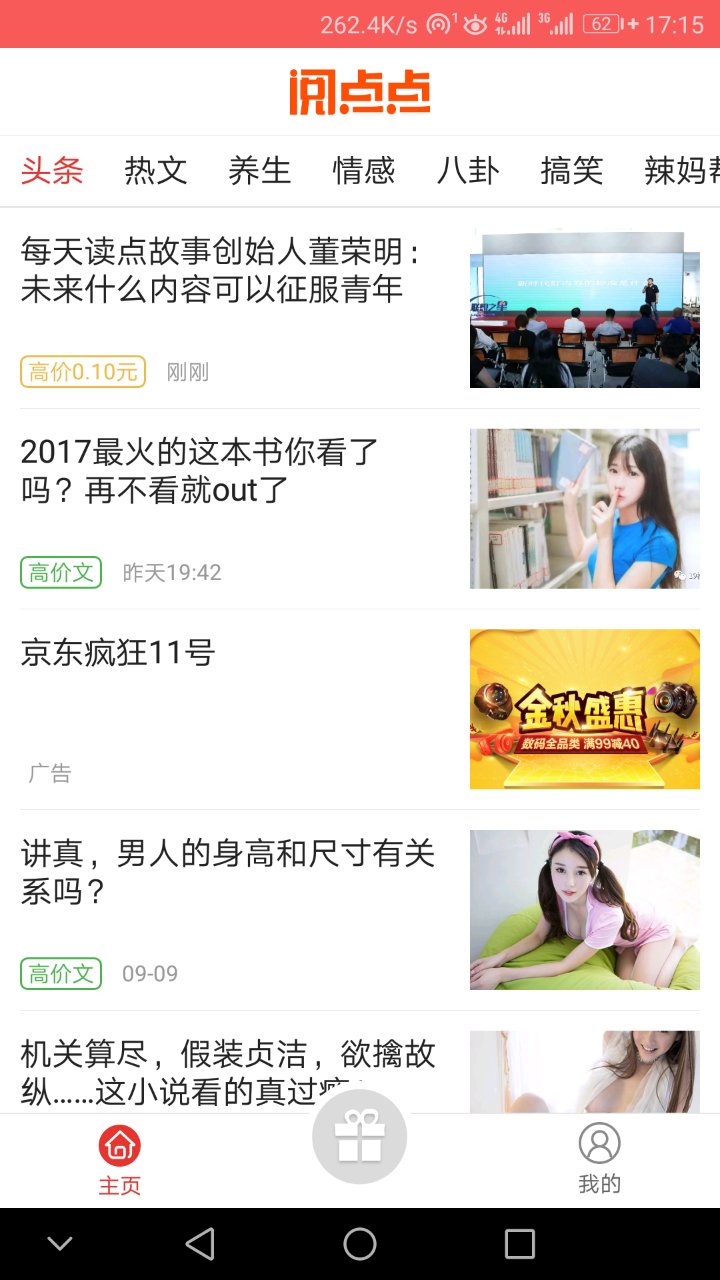Tap the 高价0.10元 badge
The width and height of the screenshot is (720, 1280).
[x=83, y=371]
